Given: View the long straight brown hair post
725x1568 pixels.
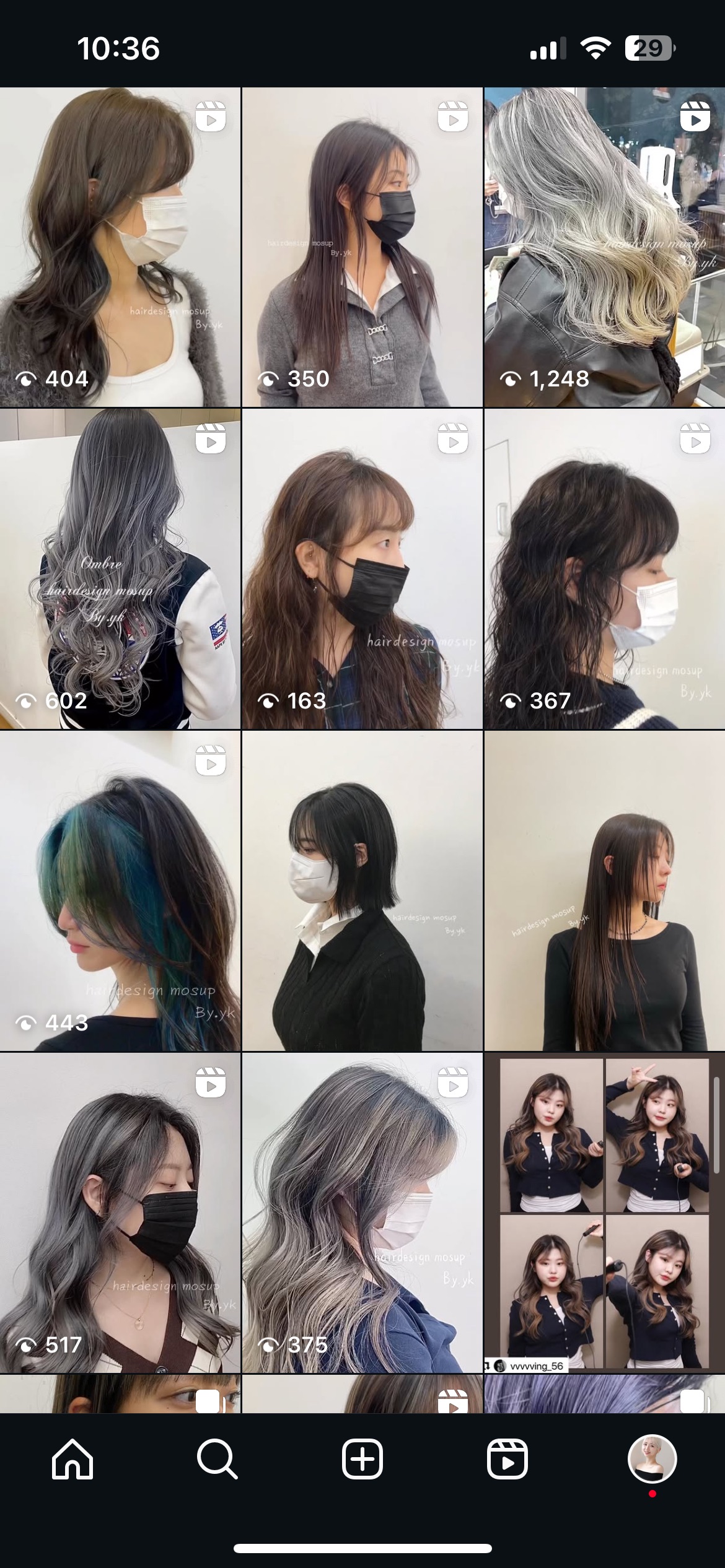Looking at the screenshot, I should tap(605, 891).
